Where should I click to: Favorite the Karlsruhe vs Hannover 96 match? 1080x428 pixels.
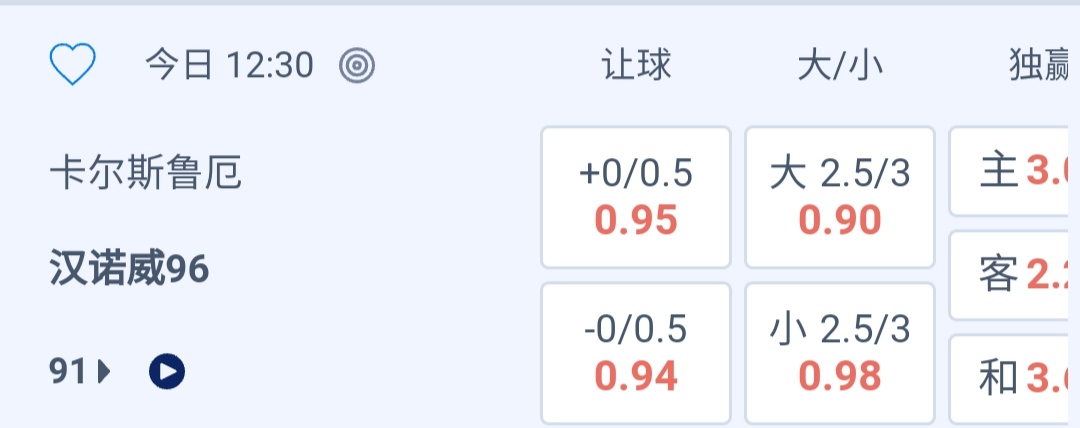click(x=72, y=66)
